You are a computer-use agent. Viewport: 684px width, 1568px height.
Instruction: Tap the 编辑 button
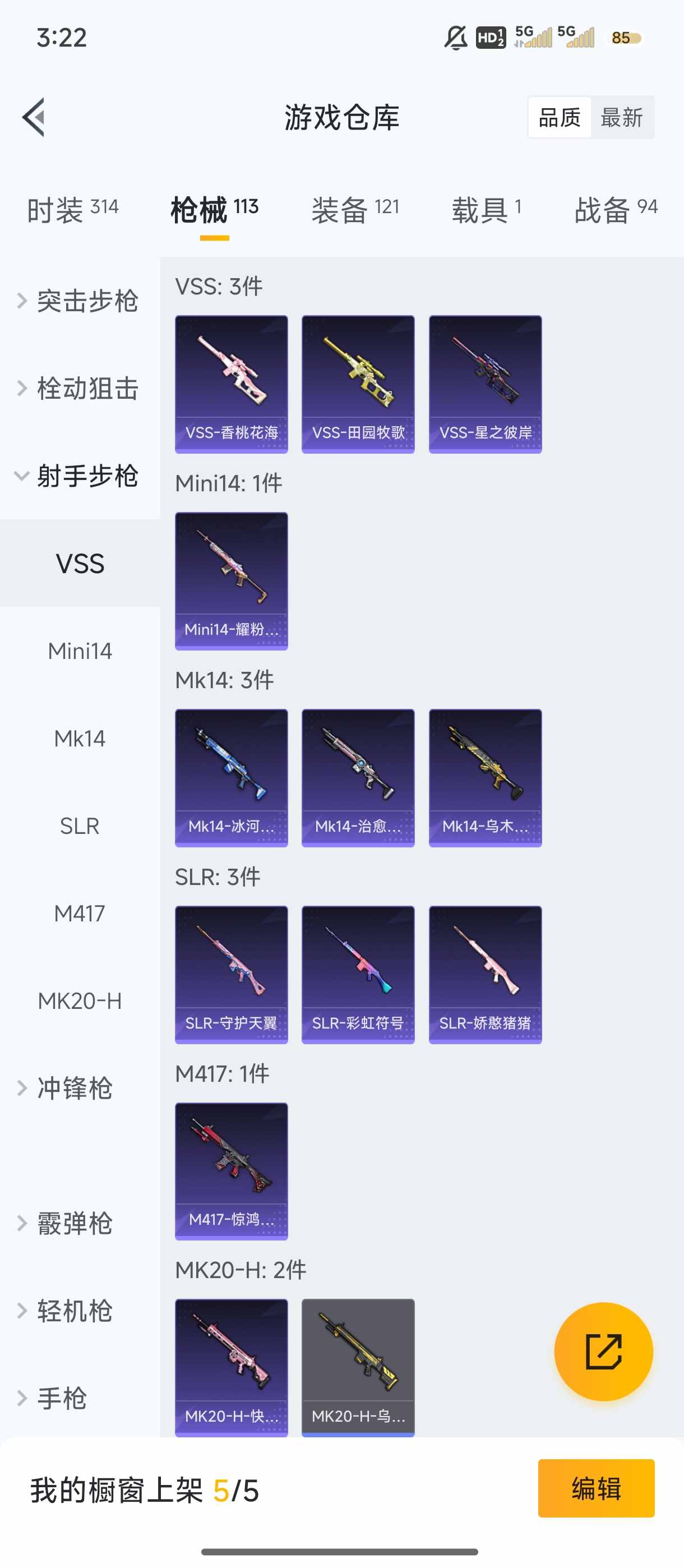(596, 1488)
